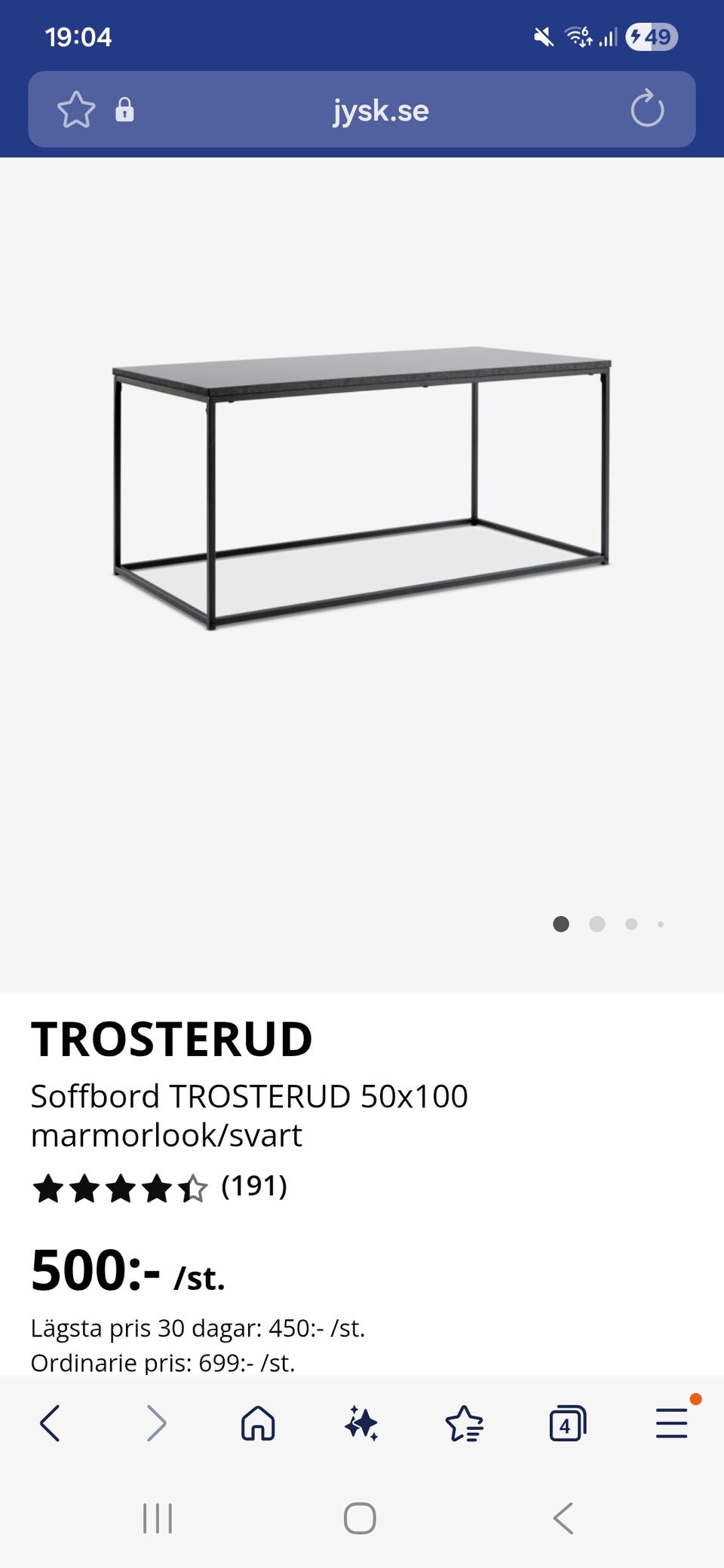This screenshot has width=724, height=1568.
Task: Open the bookmarks list
Action: tap(465, 1423)
